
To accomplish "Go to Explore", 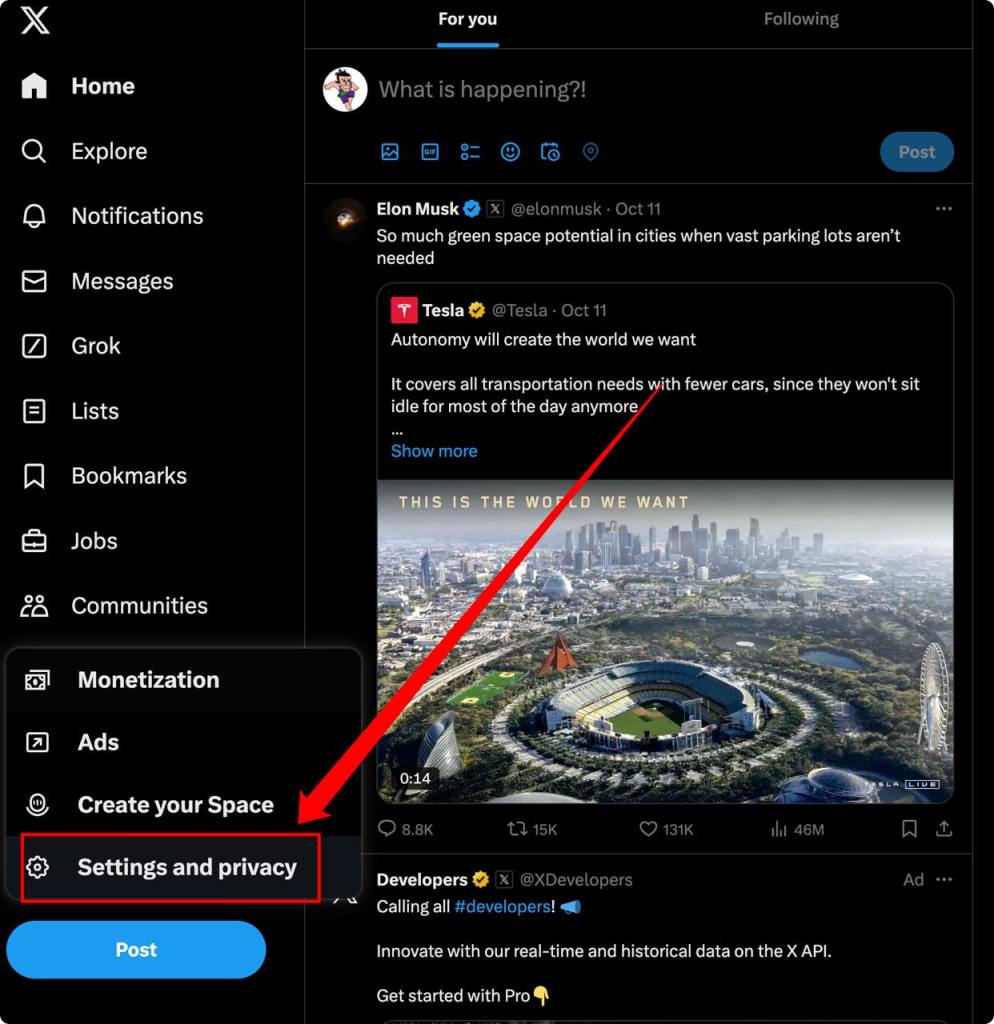I will pos(108,151).
